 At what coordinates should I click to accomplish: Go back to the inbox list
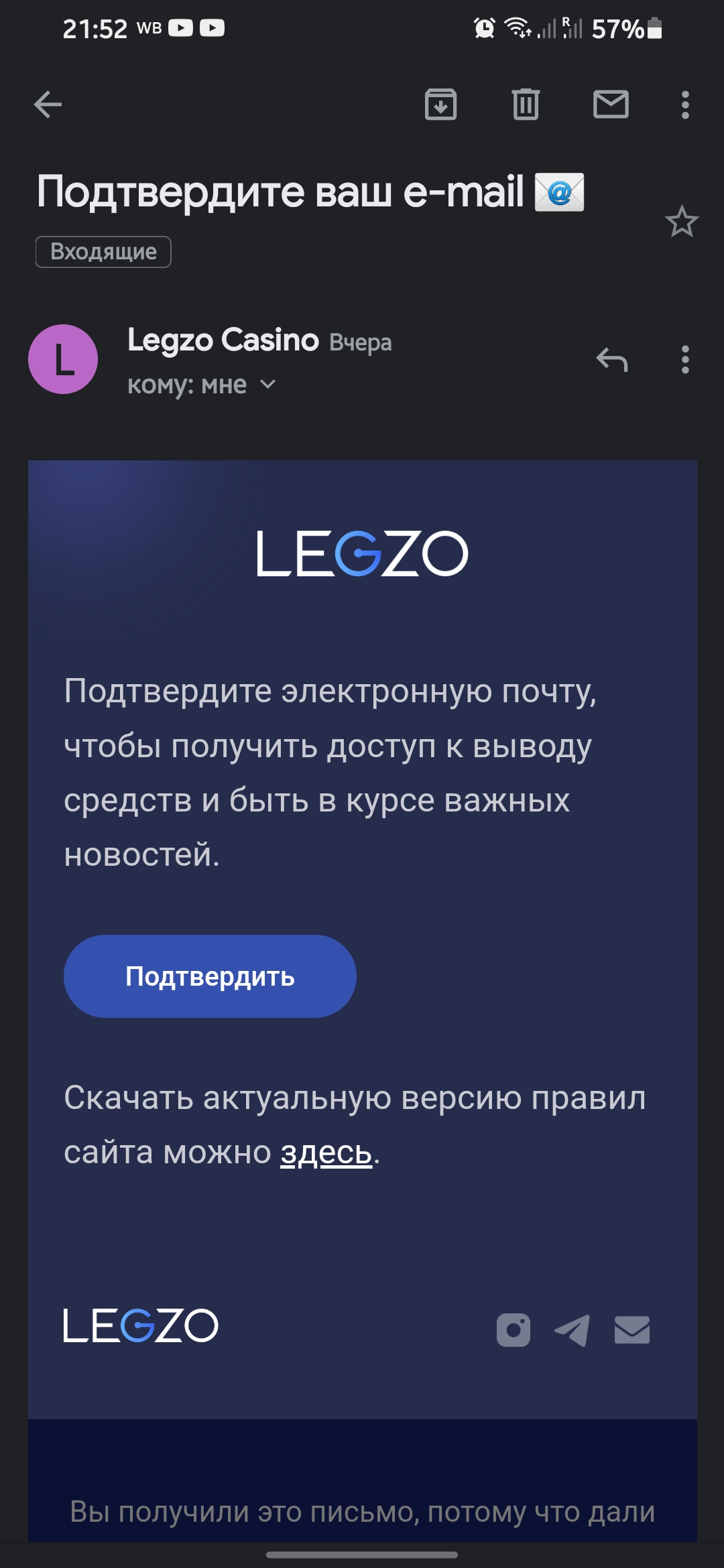tap(48, 105)
